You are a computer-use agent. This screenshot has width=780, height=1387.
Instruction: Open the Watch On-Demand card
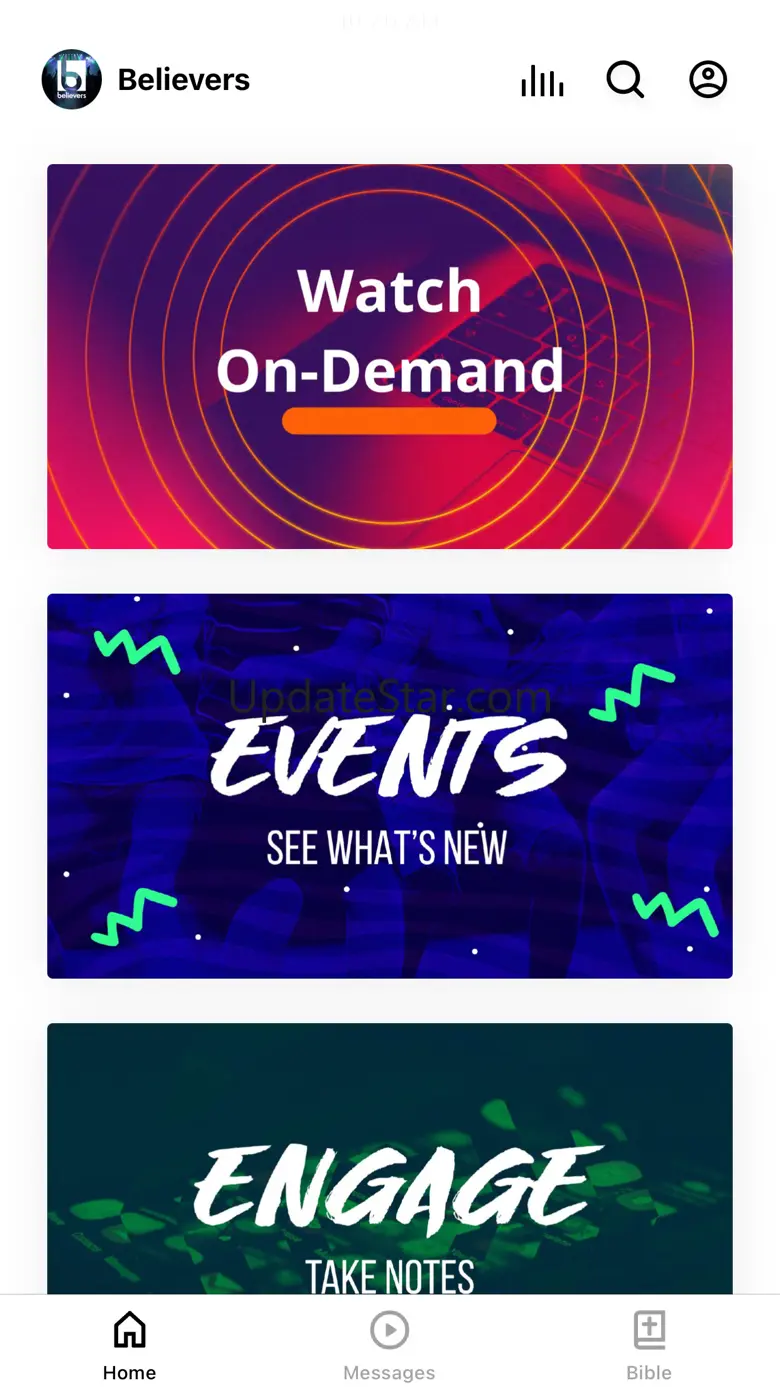pyautogui.click(x=390, y=356)
